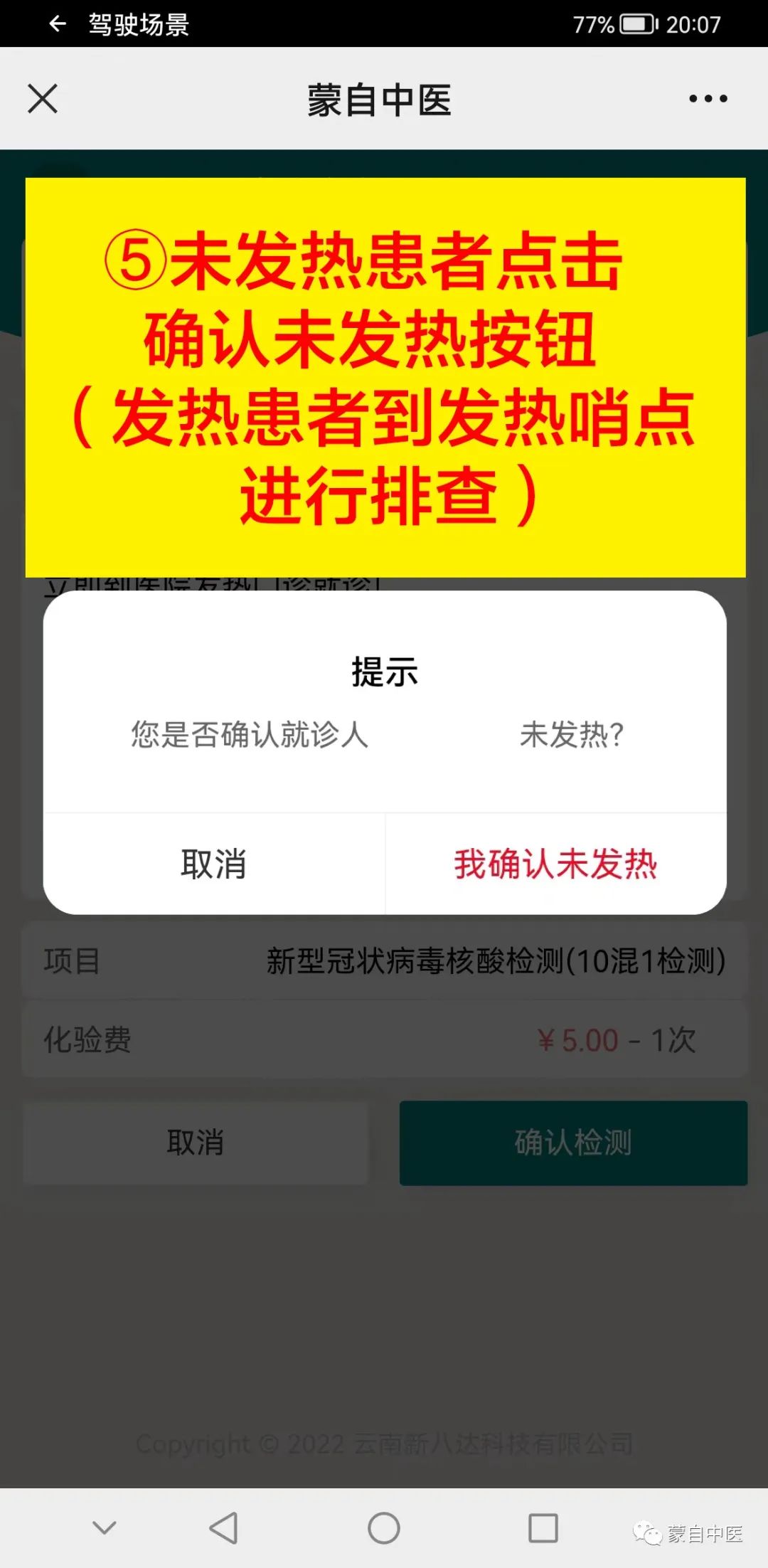Image resolution: width=768 pixels, height=1568 pixels.
Task: Select the 蒙自中医 title header
Action: (383, 99)
